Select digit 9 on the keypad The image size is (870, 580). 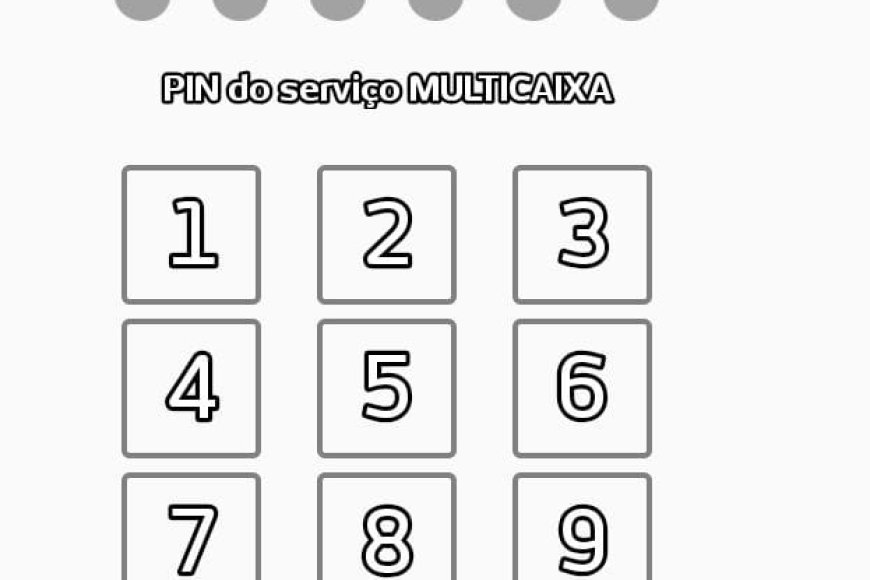coord(582,532)
